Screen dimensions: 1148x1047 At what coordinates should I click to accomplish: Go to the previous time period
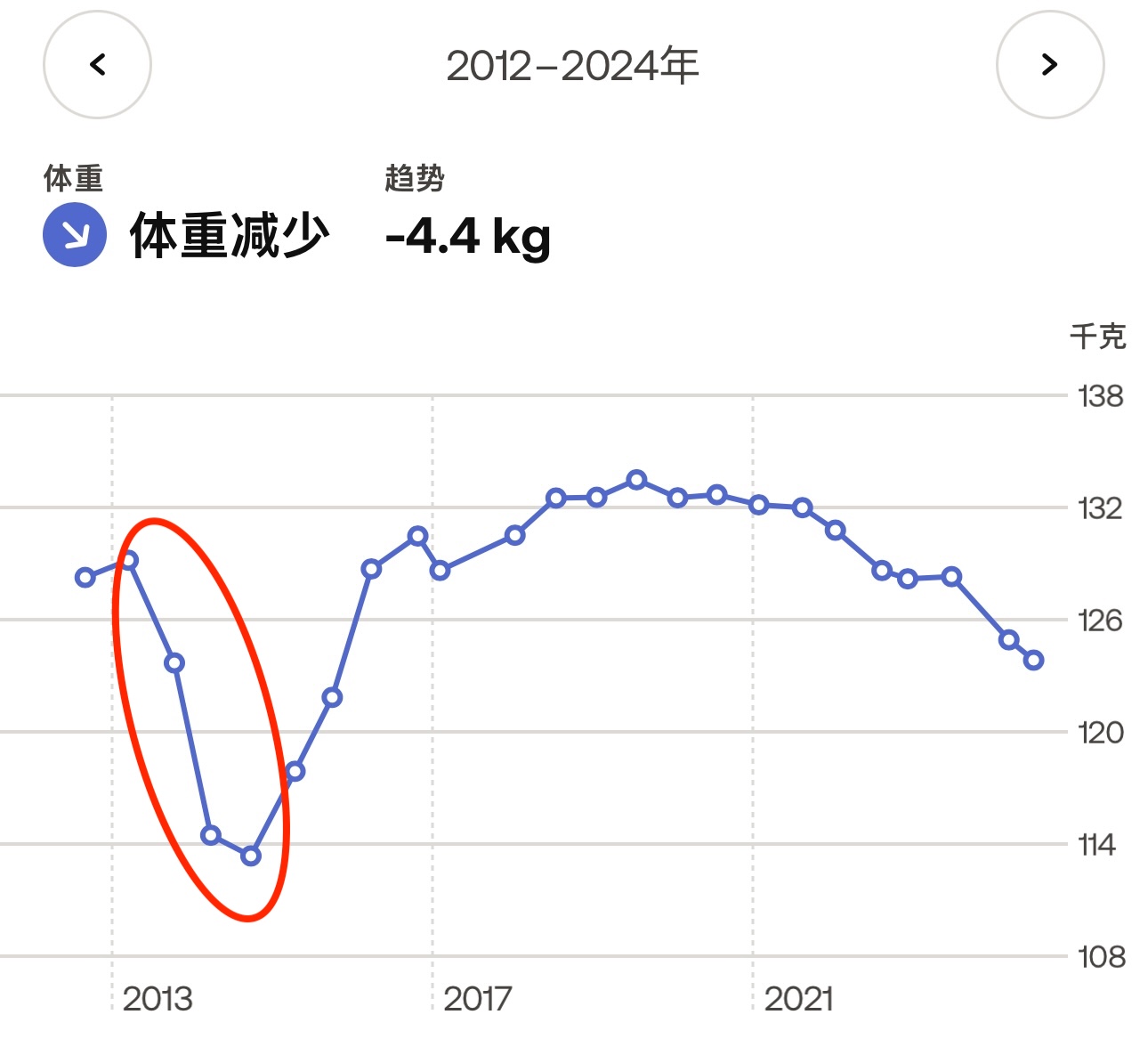click(x=97, y=64)
